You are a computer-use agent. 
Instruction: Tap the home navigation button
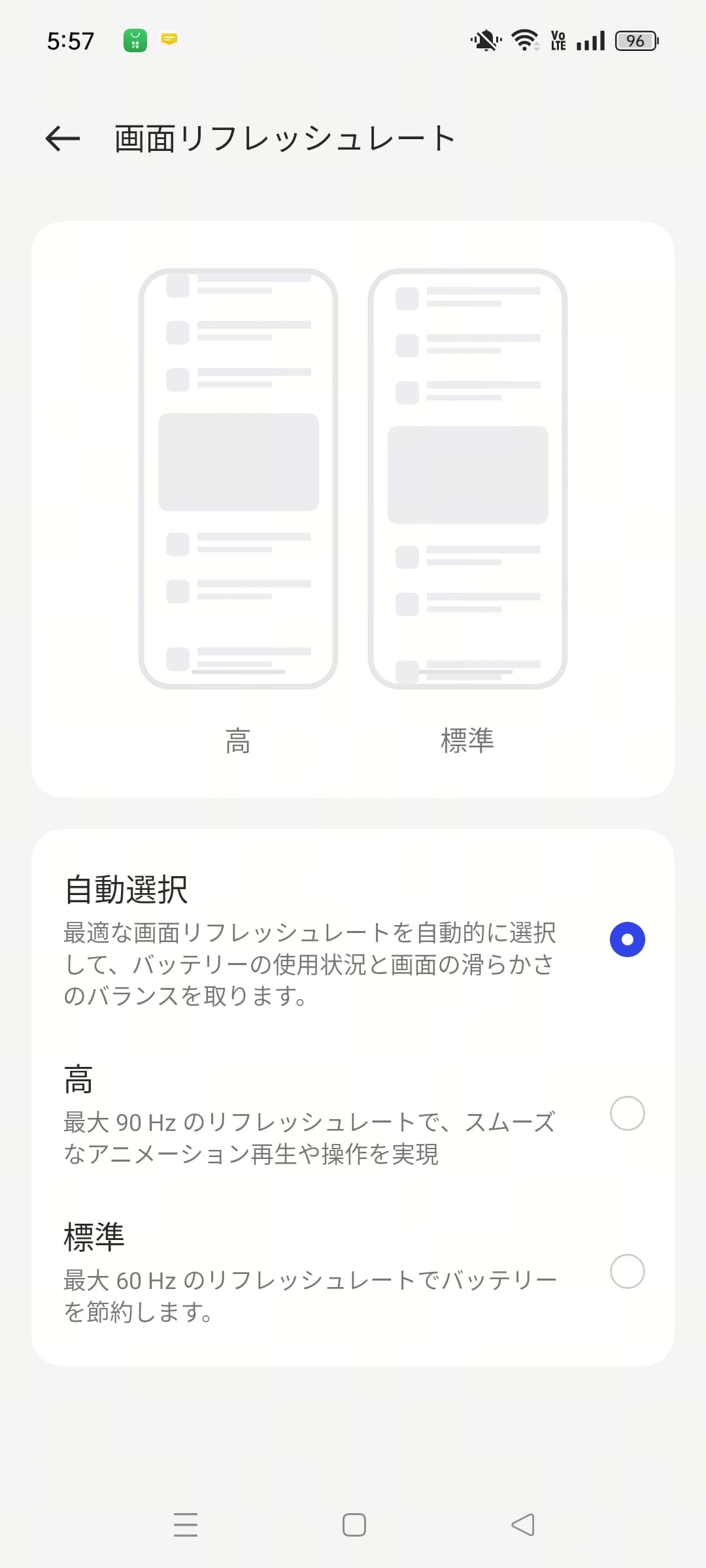pos(353,1525)
